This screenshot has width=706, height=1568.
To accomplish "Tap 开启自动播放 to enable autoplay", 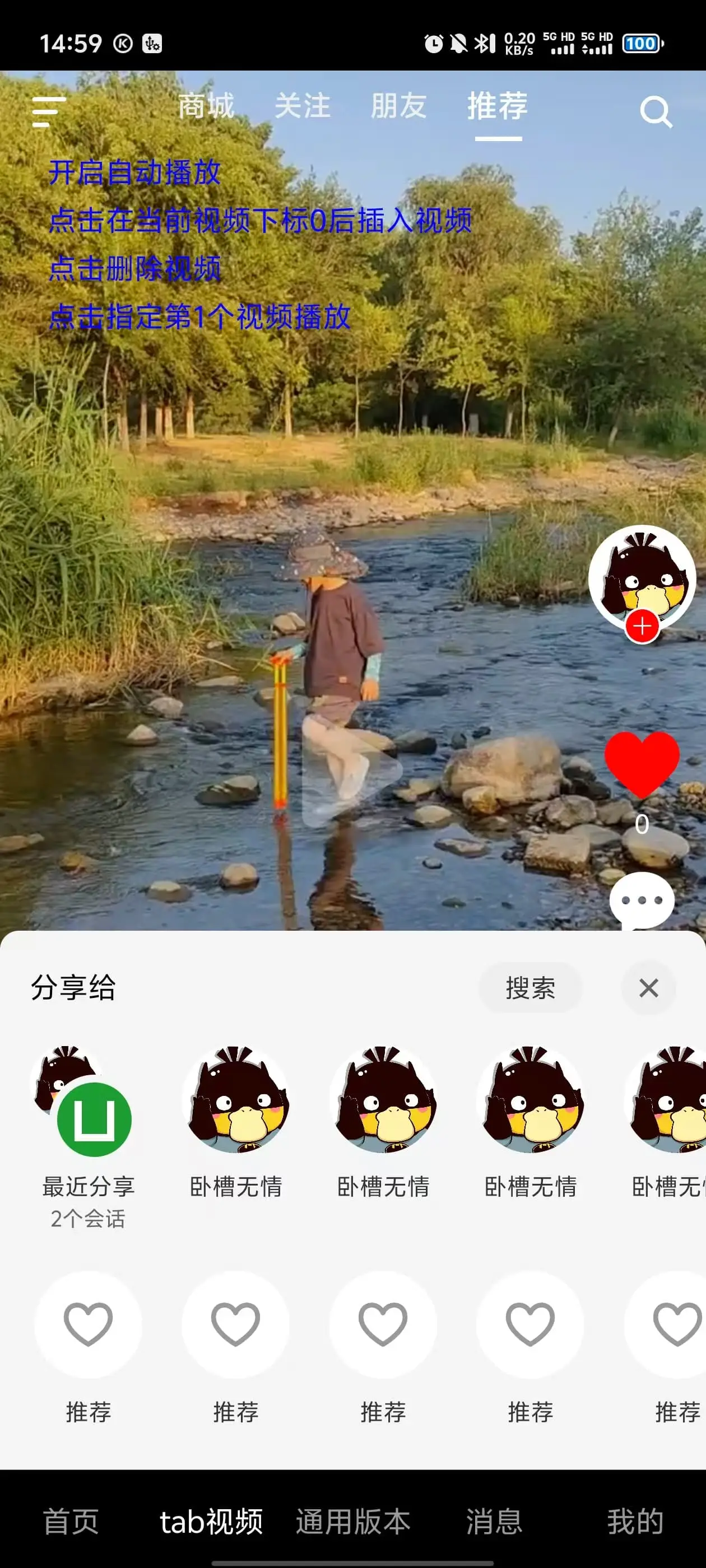I will tap(134, 172).
